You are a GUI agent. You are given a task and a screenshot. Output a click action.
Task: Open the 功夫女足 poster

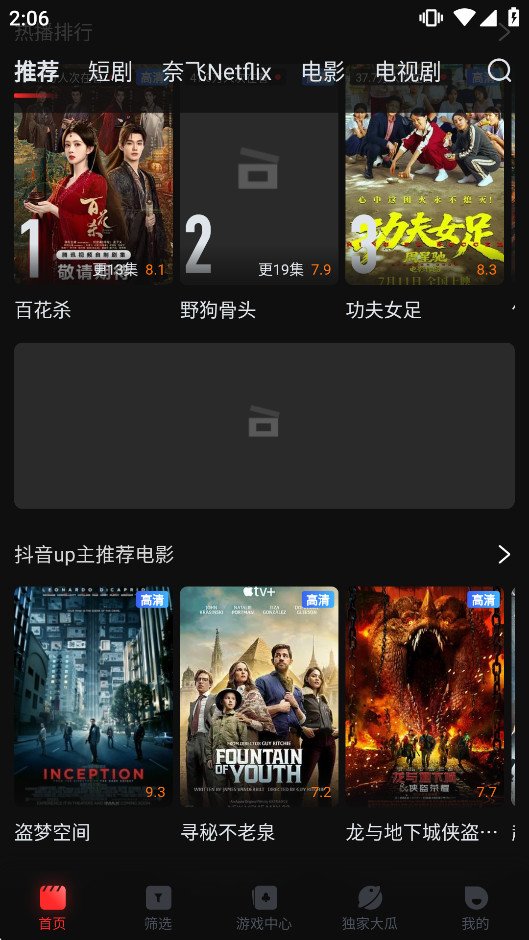coord(425,174)
